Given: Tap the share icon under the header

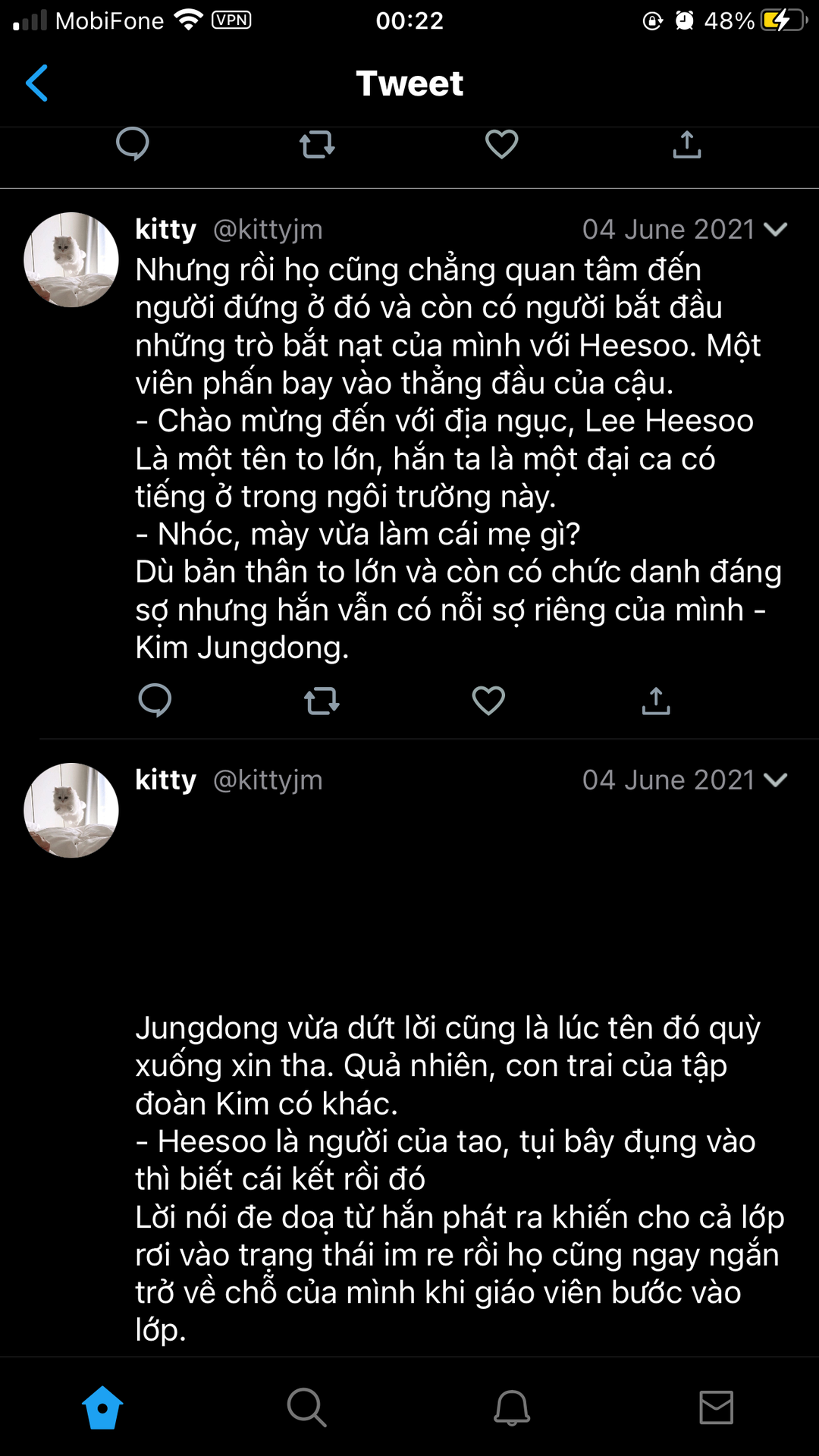Looking at the screenshot, I should click(687, 144).
